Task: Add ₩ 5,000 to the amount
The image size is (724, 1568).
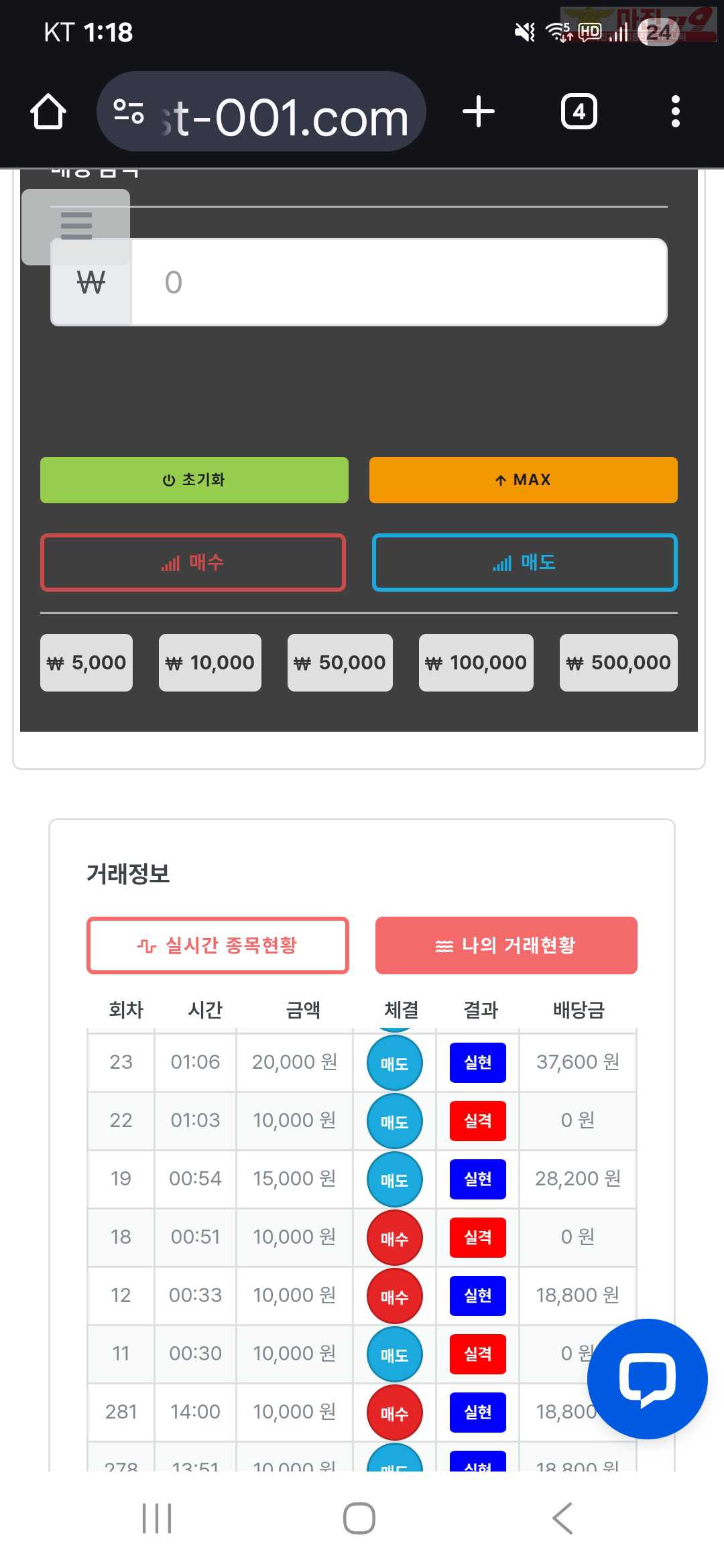Action: (x=86, y=663)
